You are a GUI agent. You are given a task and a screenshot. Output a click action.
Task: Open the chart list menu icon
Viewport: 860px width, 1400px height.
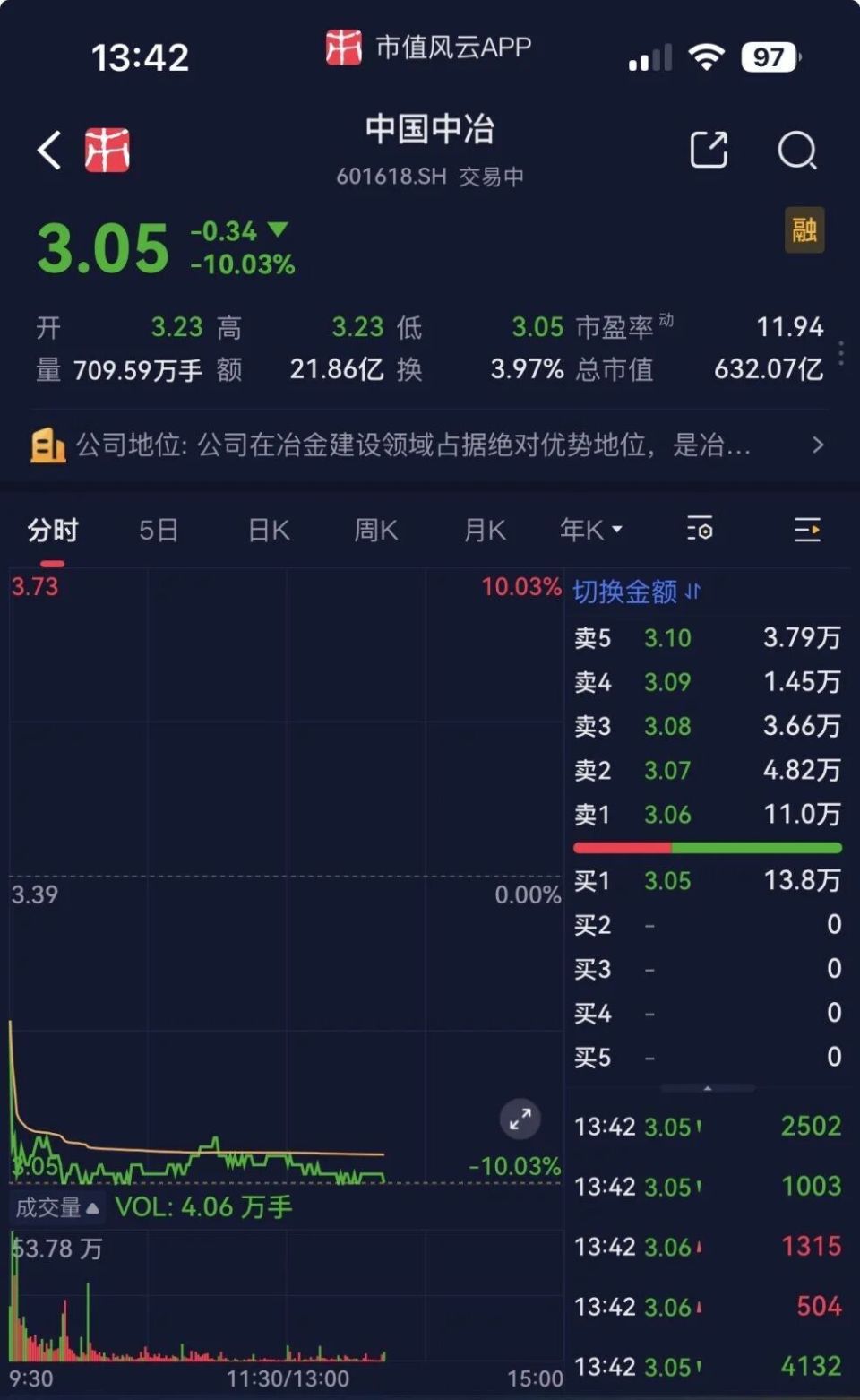click(807, 530)
